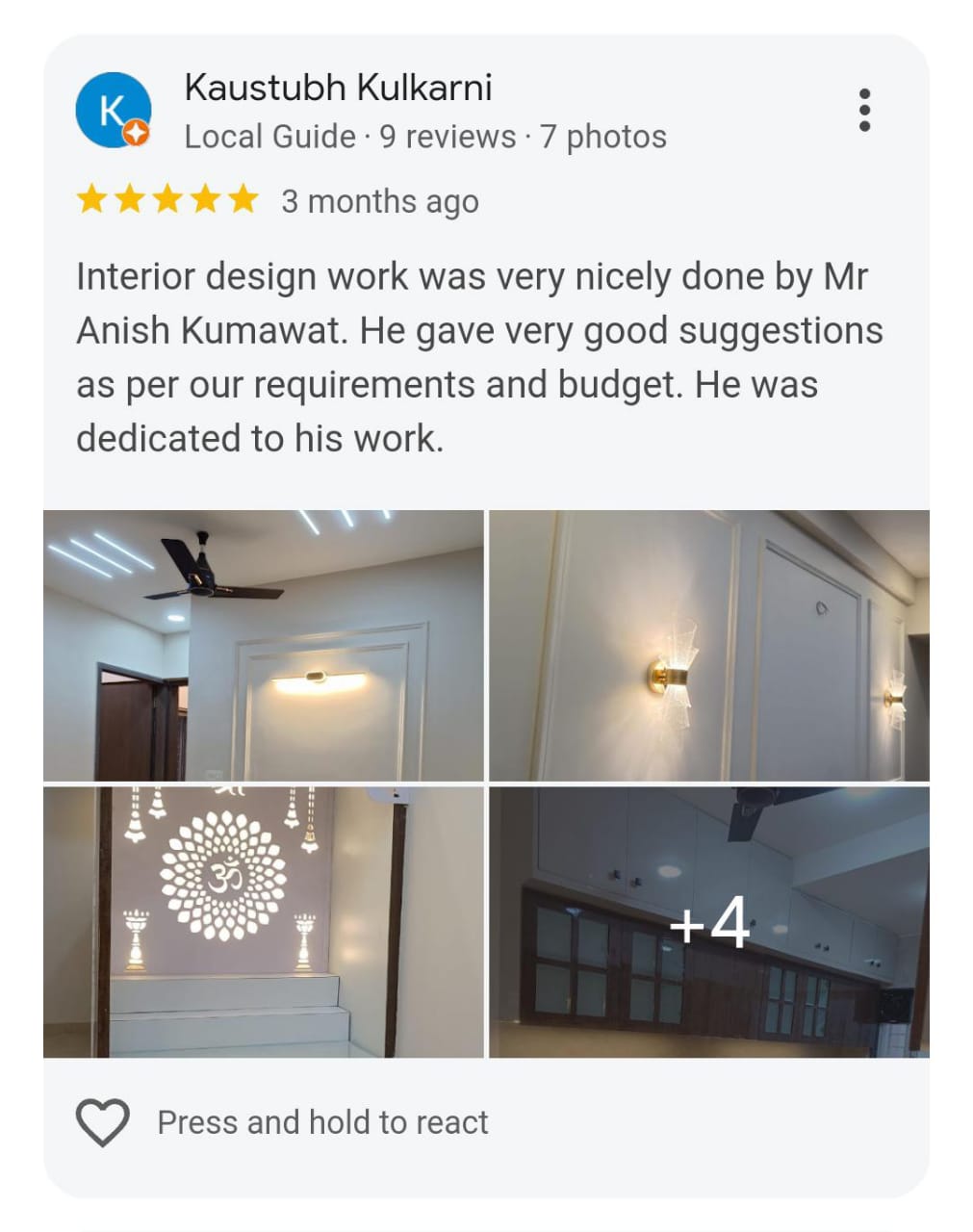
Task: Open the Om backlit temple photo
Action: pyautogui.click(x=264, y=922)
